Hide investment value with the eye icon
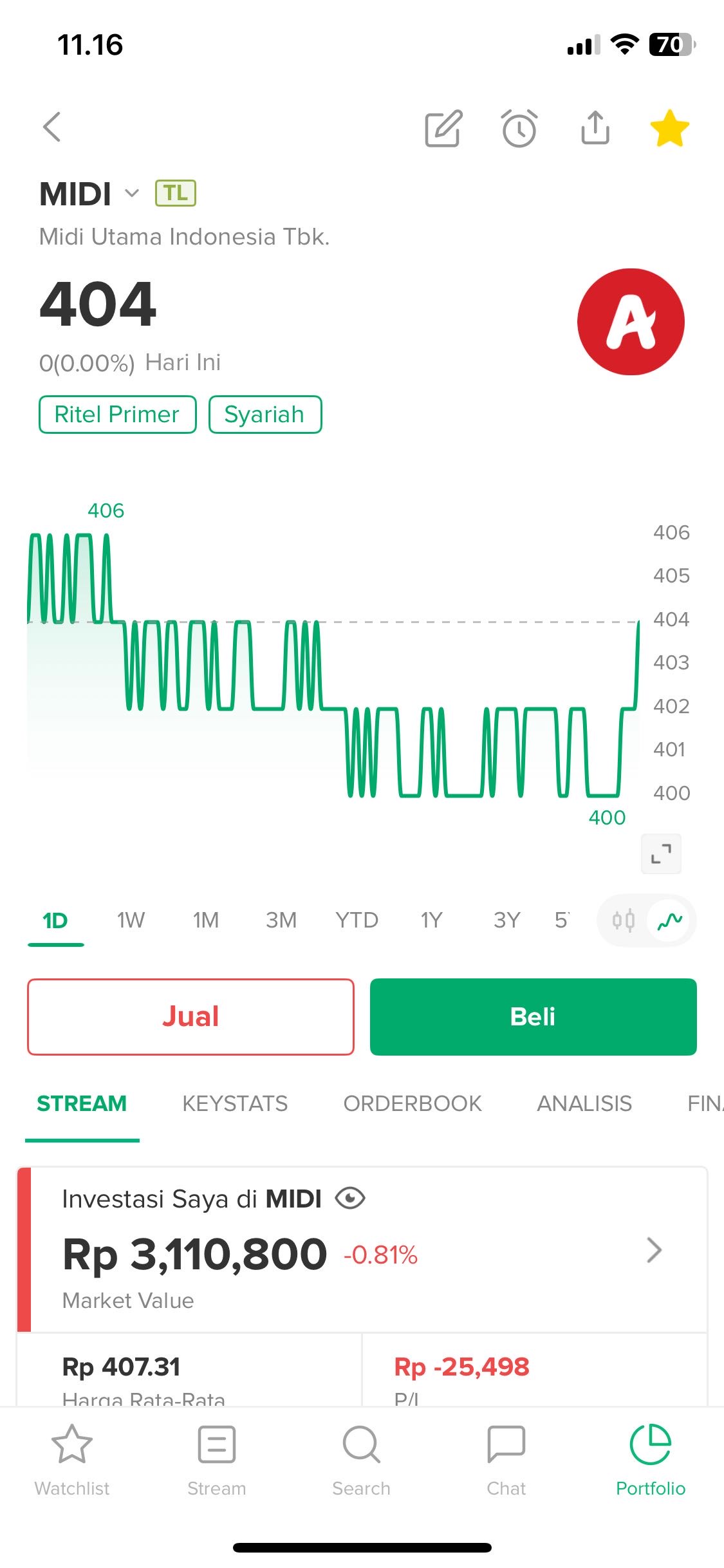724x1568 pixels. [x=350, y=1199]
